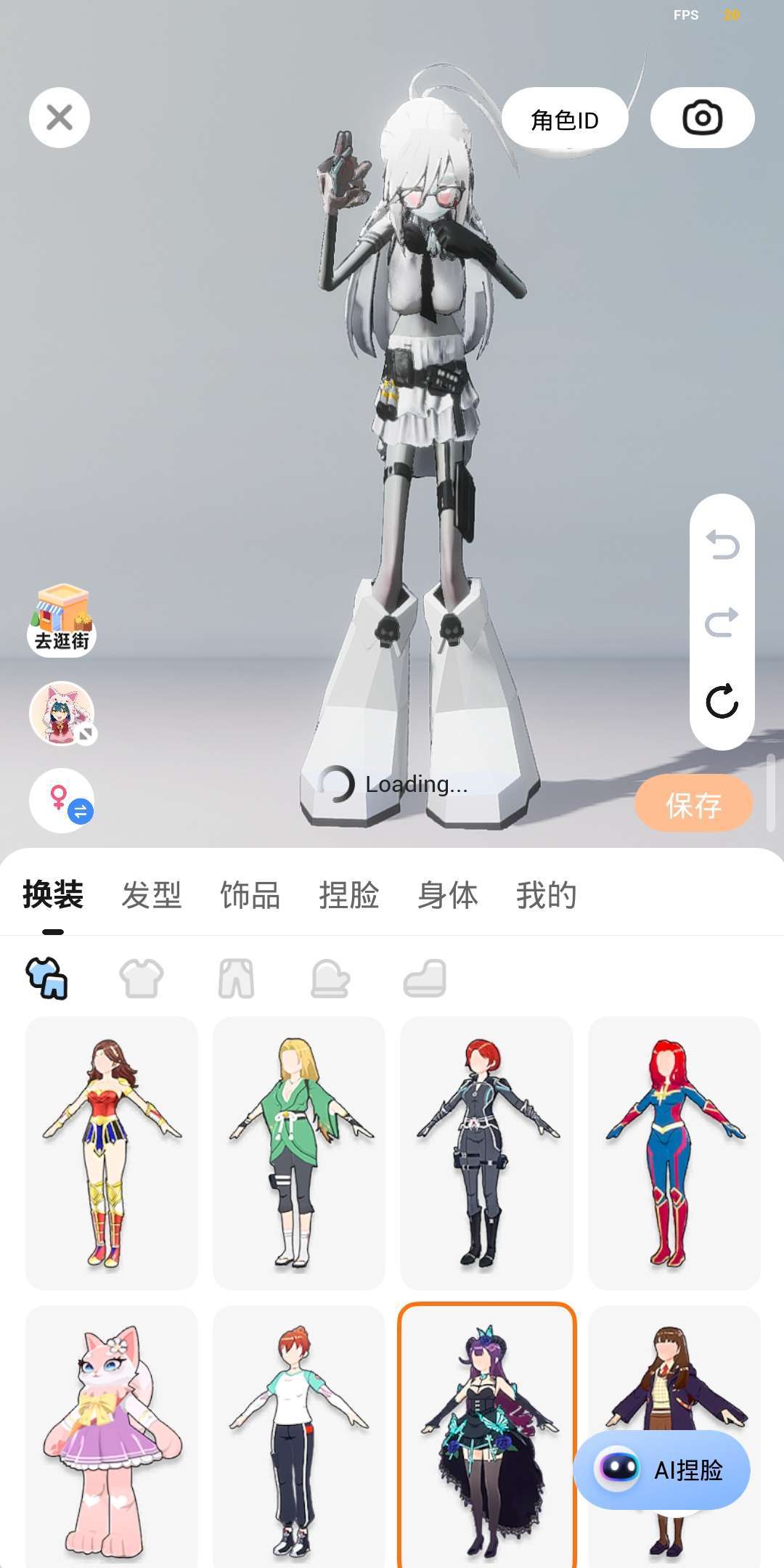Open the 捏脸 tab
This screenshot has height=1568, width=784.
coord(348,894)
